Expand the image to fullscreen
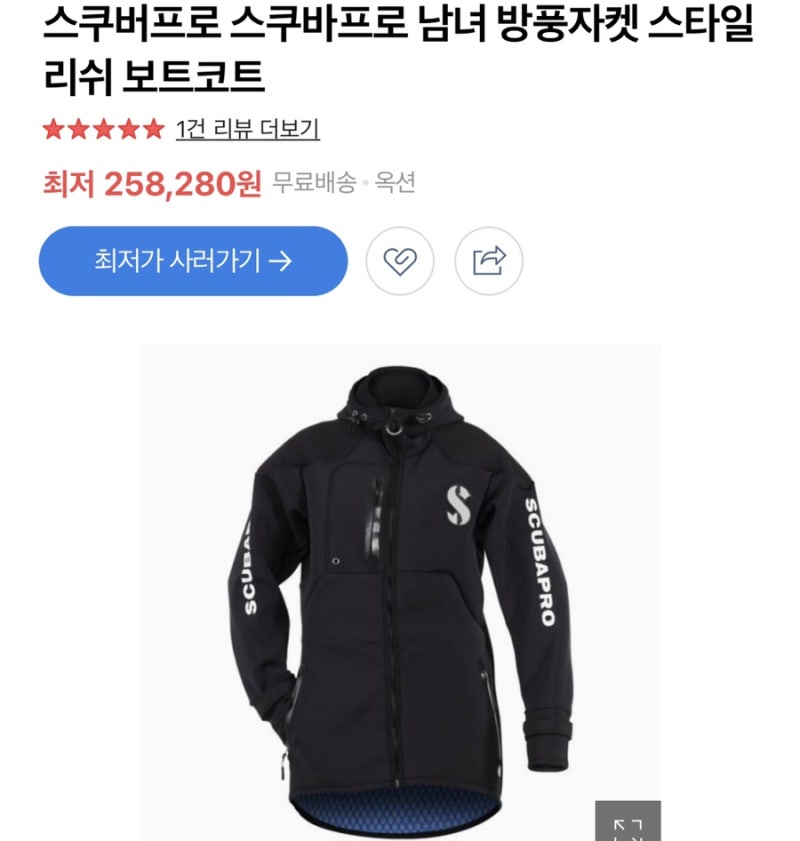Screen dimensions: 800x841 click(x=629, y=824)
